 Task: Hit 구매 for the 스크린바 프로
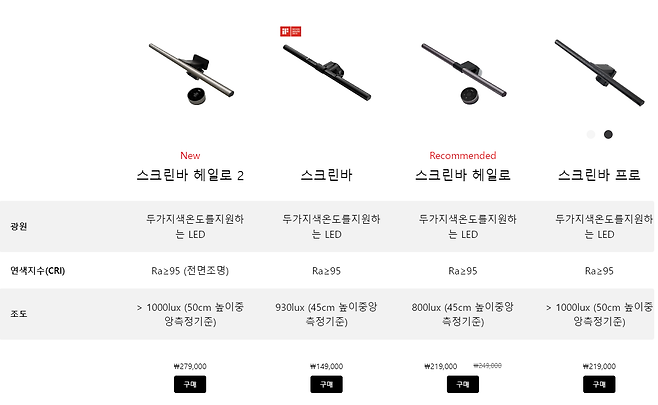pyautogui.click(x=599, y=384)
